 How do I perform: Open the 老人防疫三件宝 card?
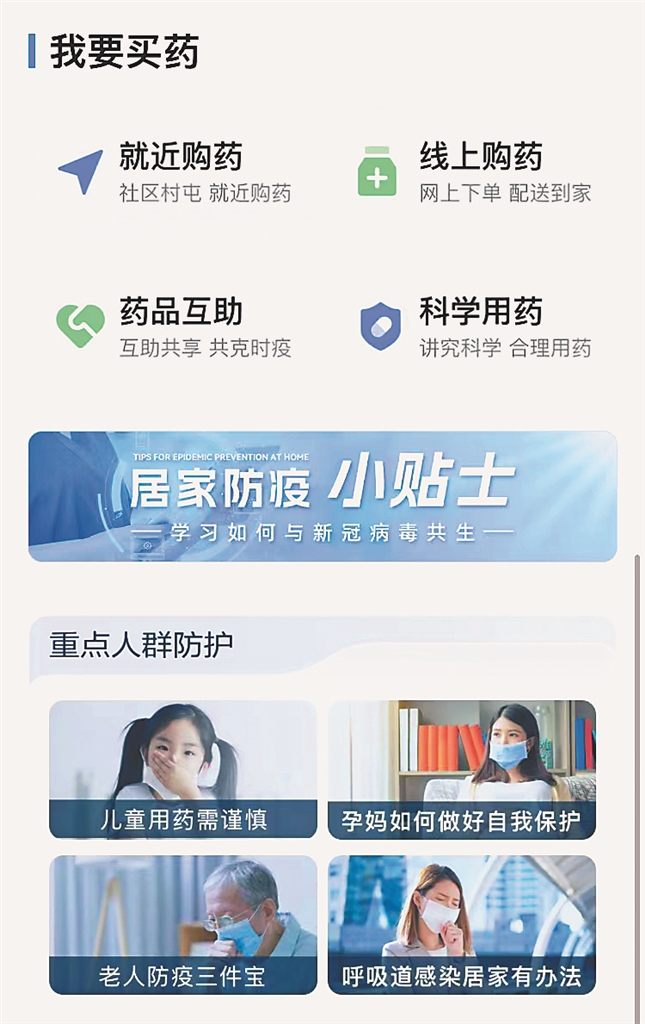pyautogui.click(x=183, y=924)
